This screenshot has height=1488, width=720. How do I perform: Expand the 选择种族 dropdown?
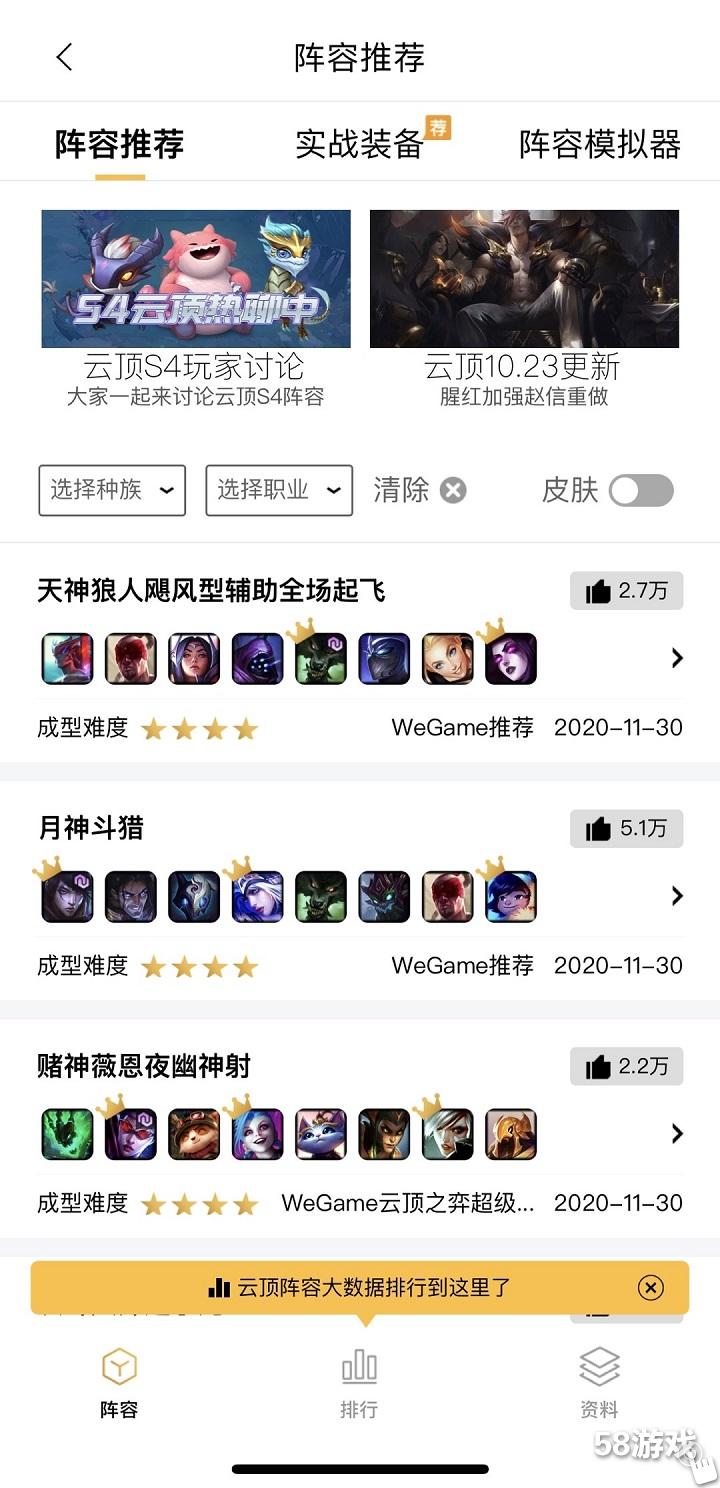112,490
